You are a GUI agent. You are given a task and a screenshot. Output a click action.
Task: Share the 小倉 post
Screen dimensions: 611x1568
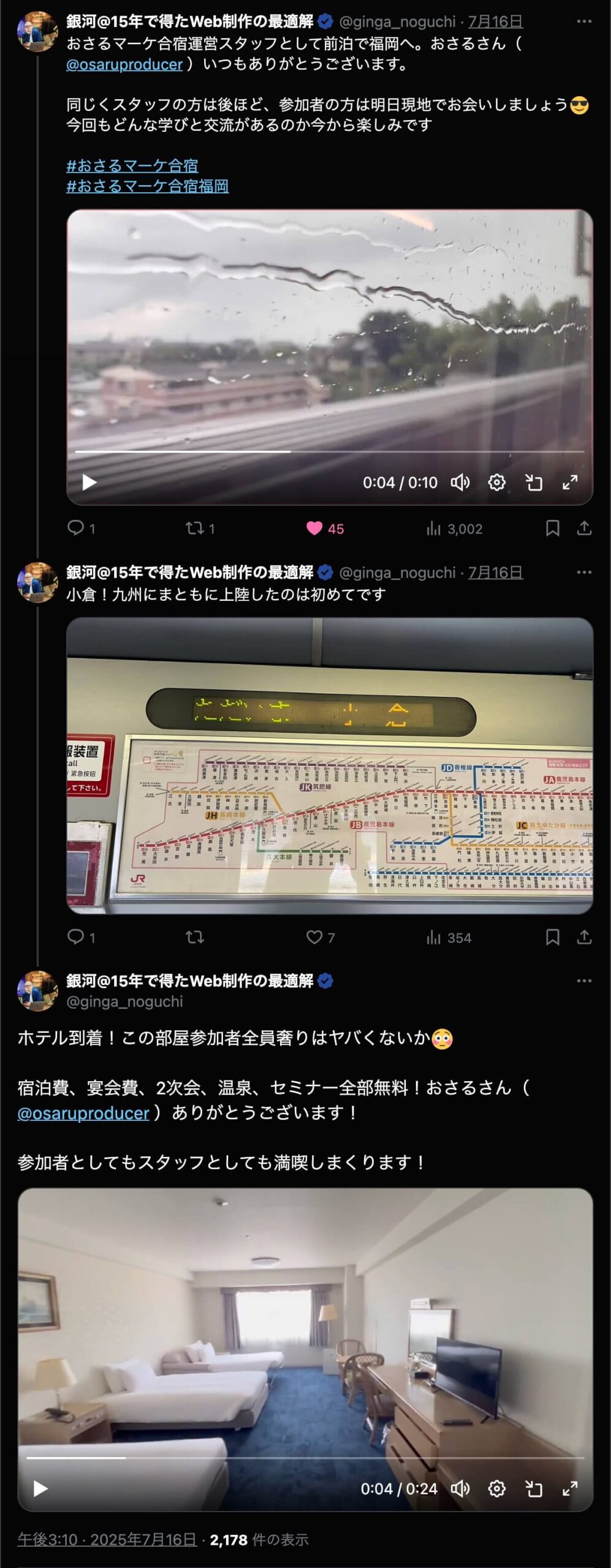584,938
